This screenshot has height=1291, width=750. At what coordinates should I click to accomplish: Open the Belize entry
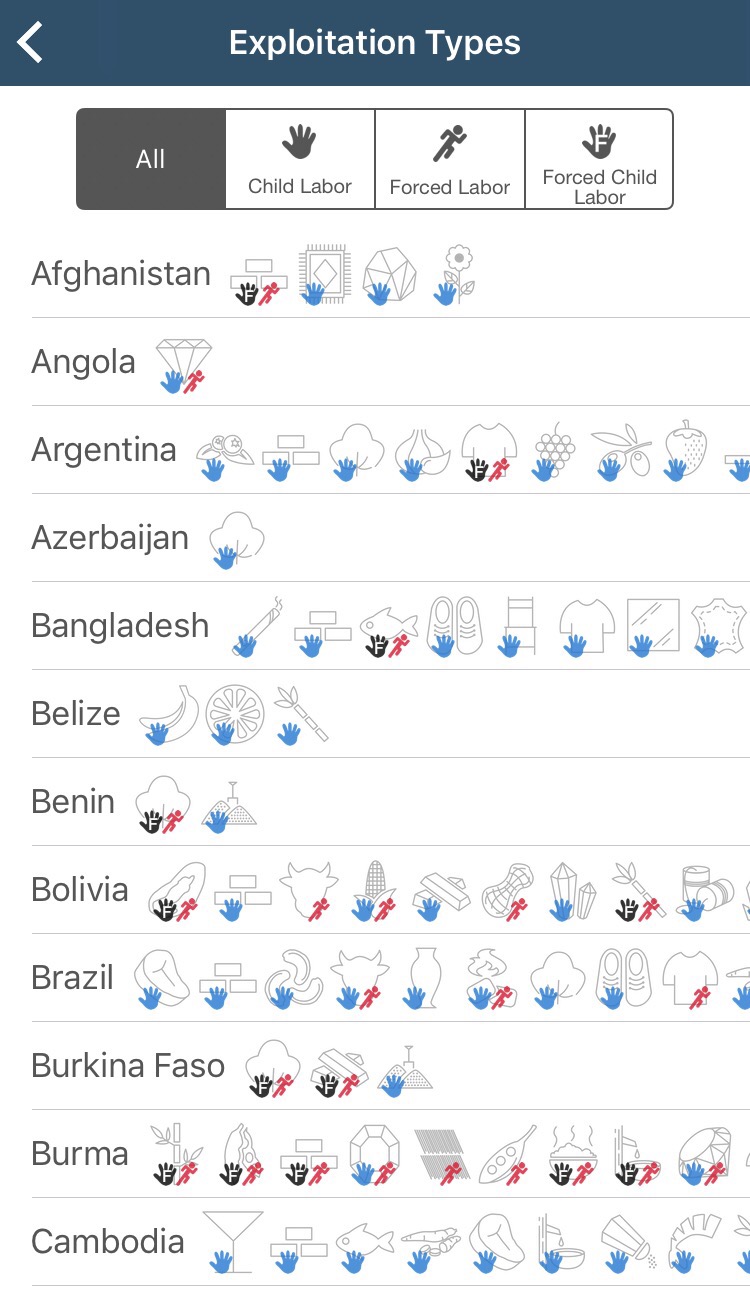pos(76,714)
